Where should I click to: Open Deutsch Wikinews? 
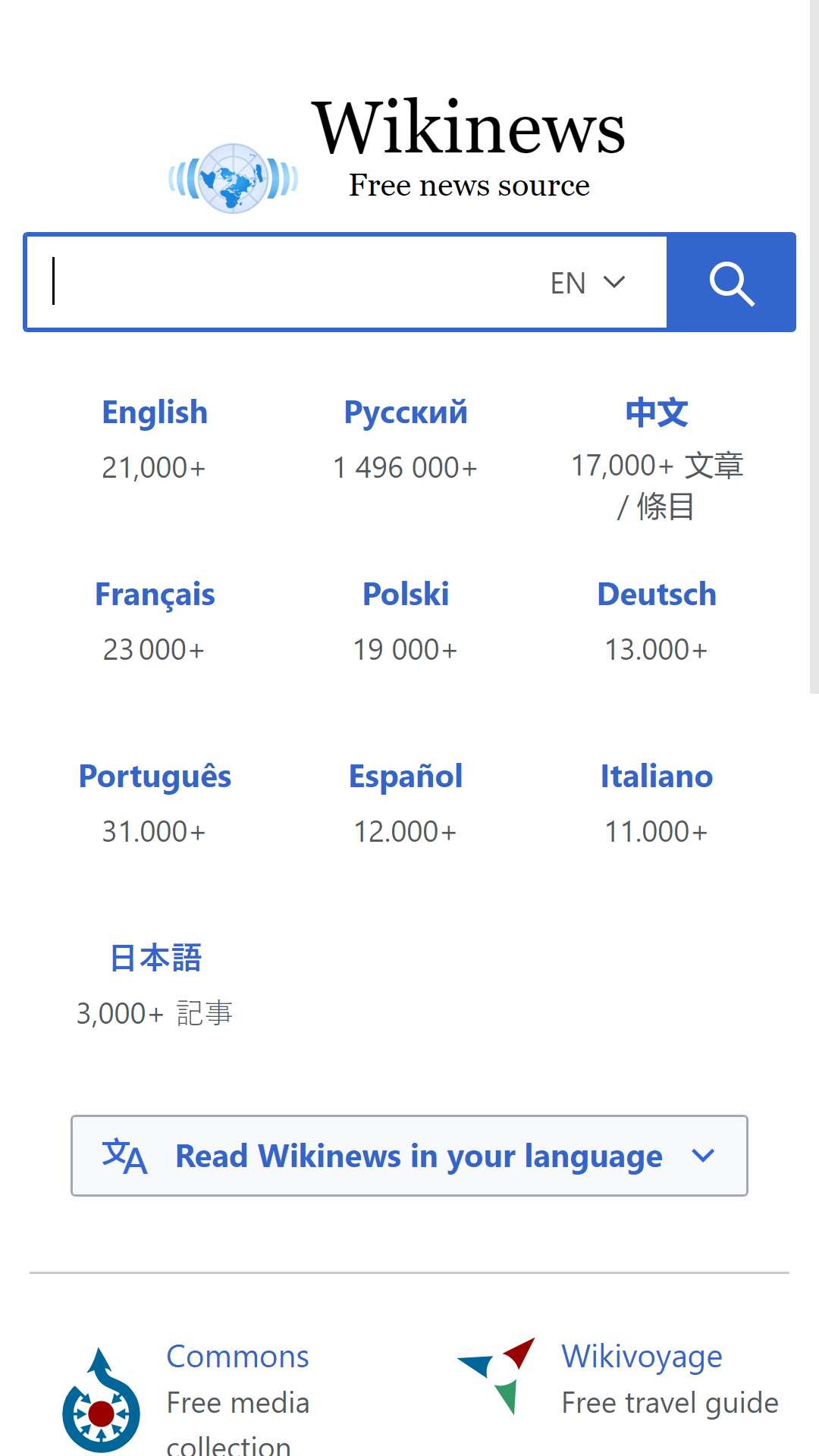coord(657,595)
